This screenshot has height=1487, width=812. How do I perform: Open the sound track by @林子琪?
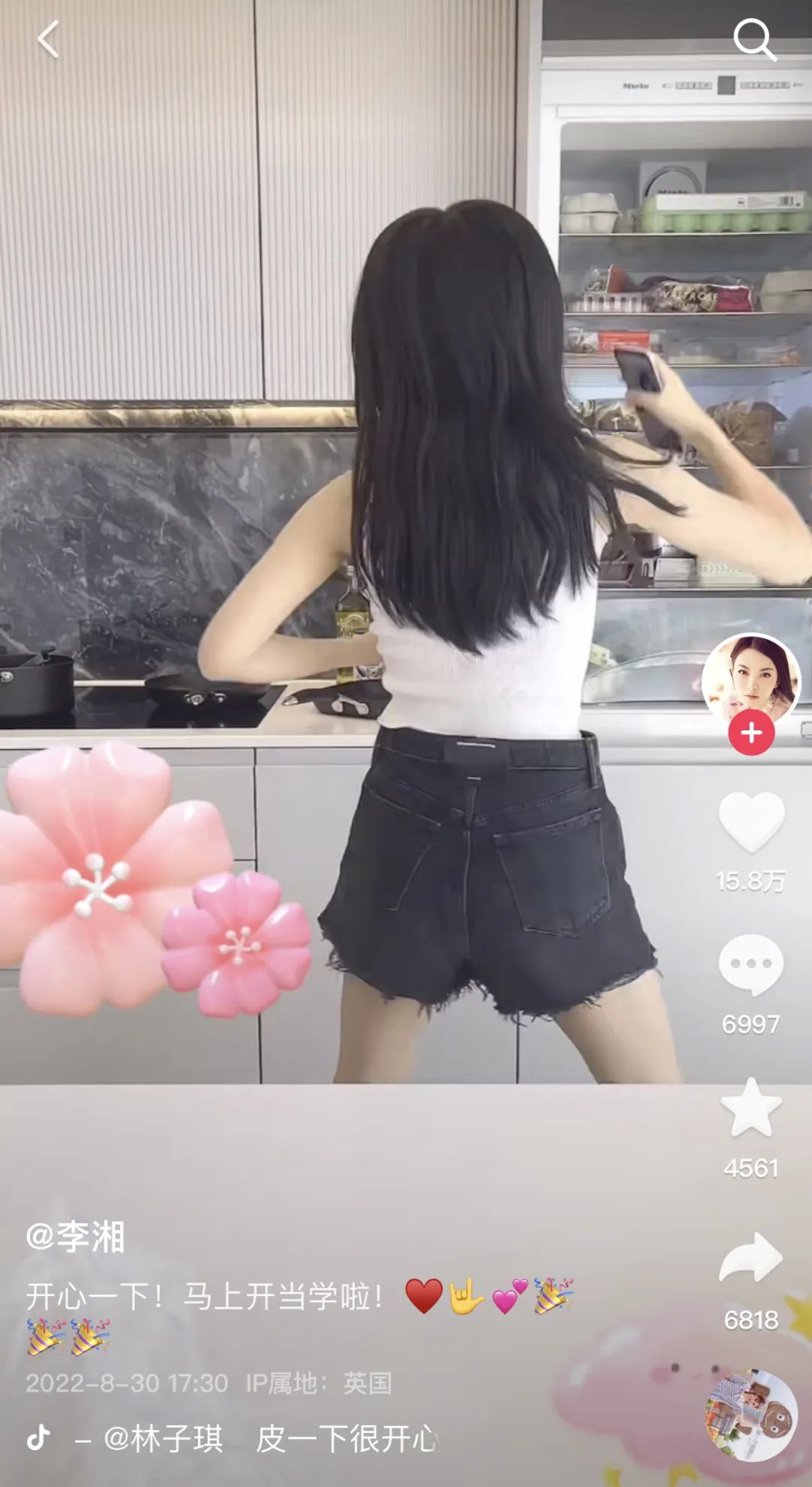pos(256,1439)
